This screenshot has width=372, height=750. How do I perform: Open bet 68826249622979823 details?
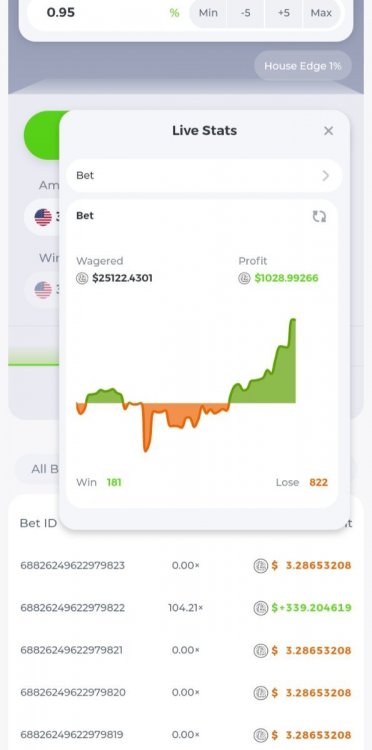186,565
